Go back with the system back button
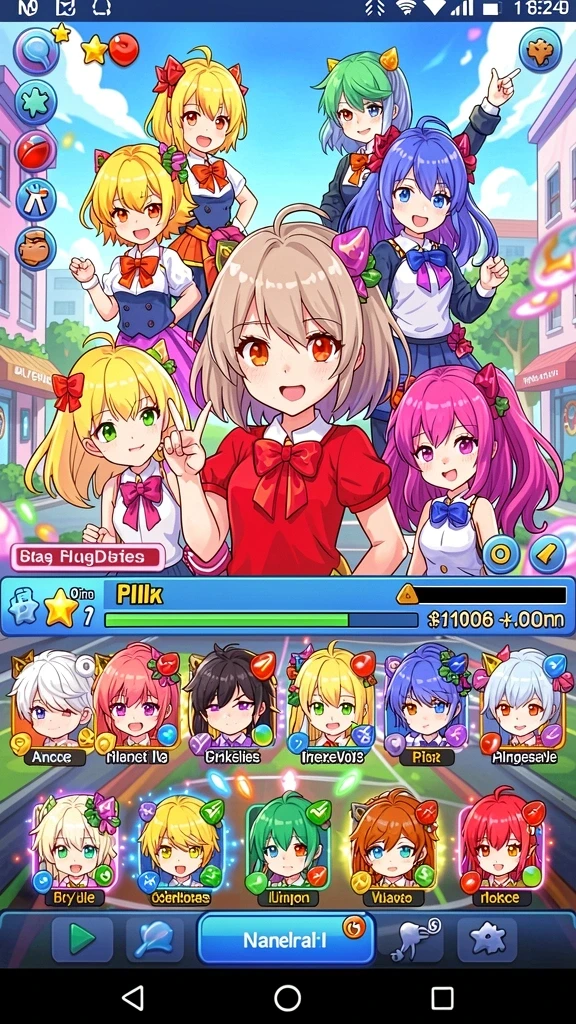Viewport: 576px width, 1024px height. pyautogui.click(x=133, y=998)
